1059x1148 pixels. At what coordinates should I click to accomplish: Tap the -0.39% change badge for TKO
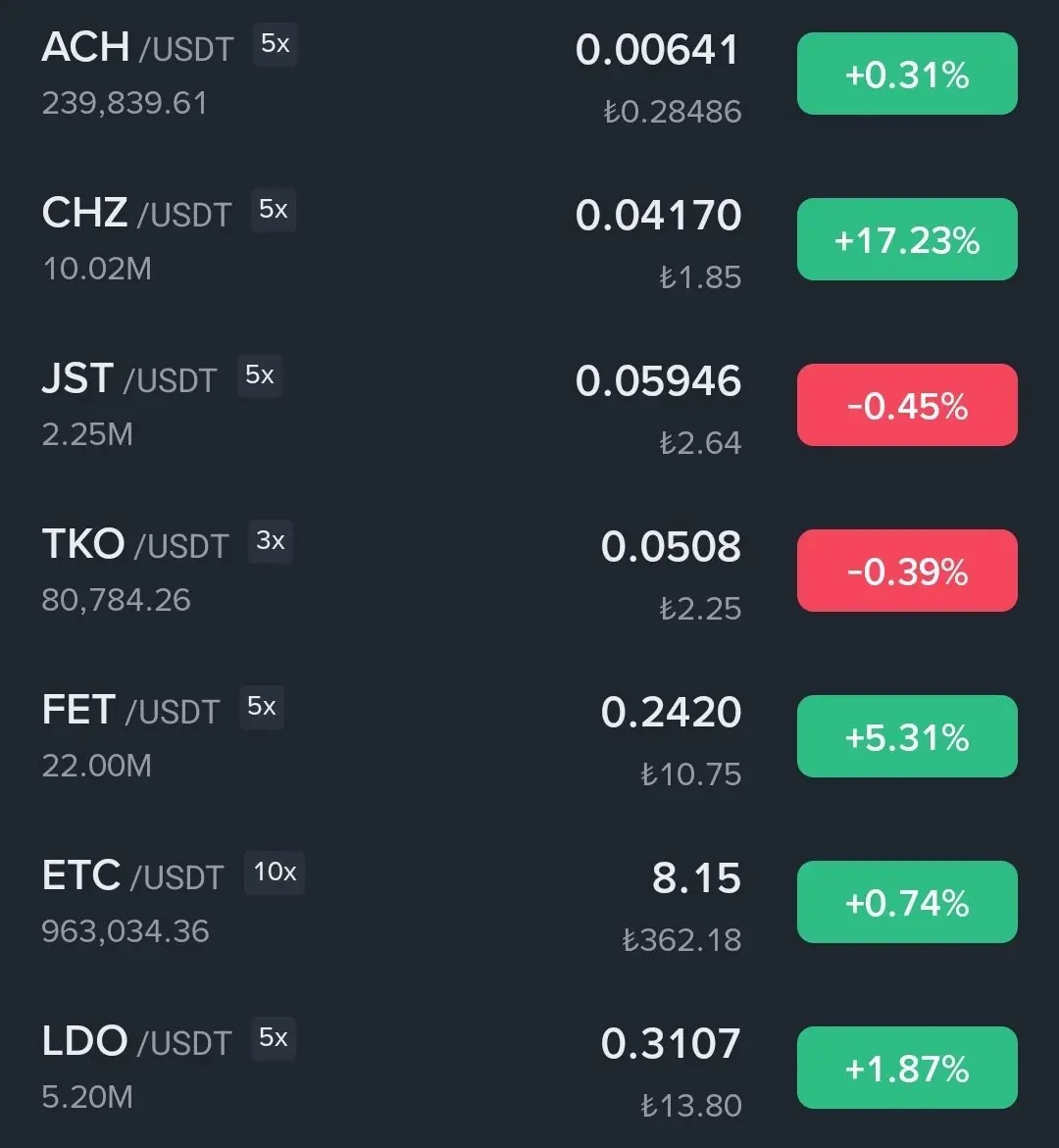907,572
